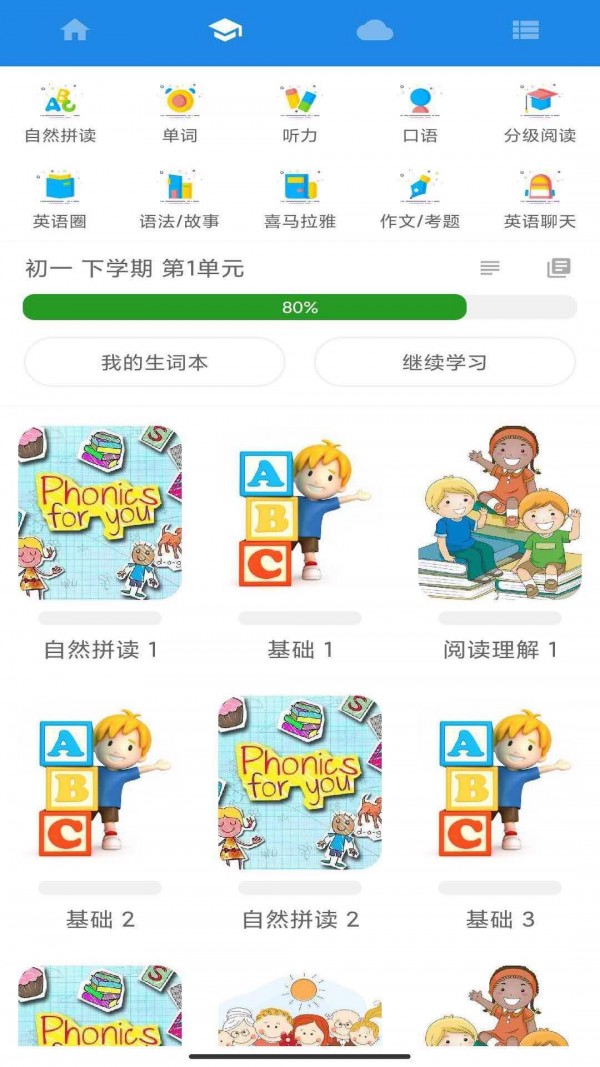Open 英语聊天 chat section
The width and height of the screenshot is (600, 1067).
pos(540,199)
